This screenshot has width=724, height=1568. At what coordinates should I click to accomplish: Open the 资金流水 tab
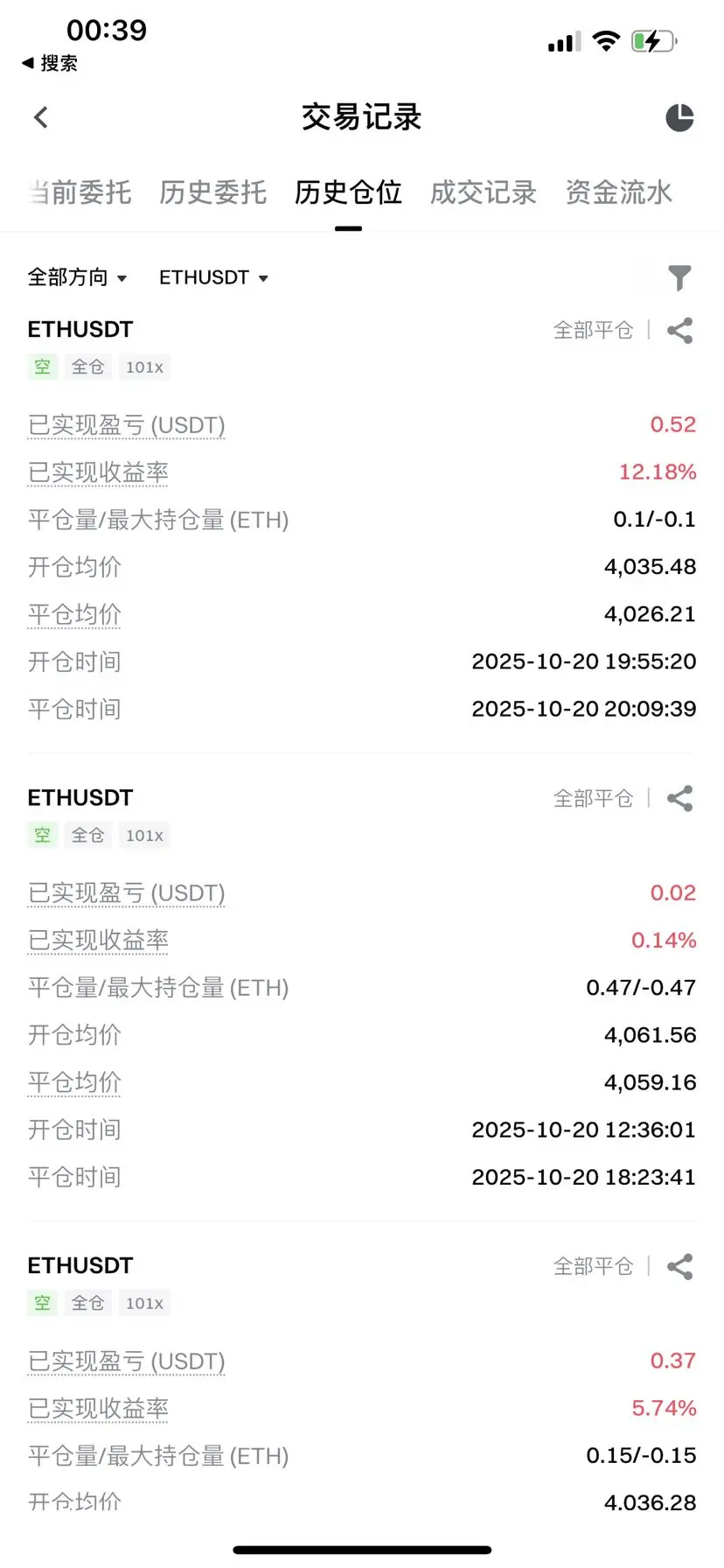coord(618,192)
